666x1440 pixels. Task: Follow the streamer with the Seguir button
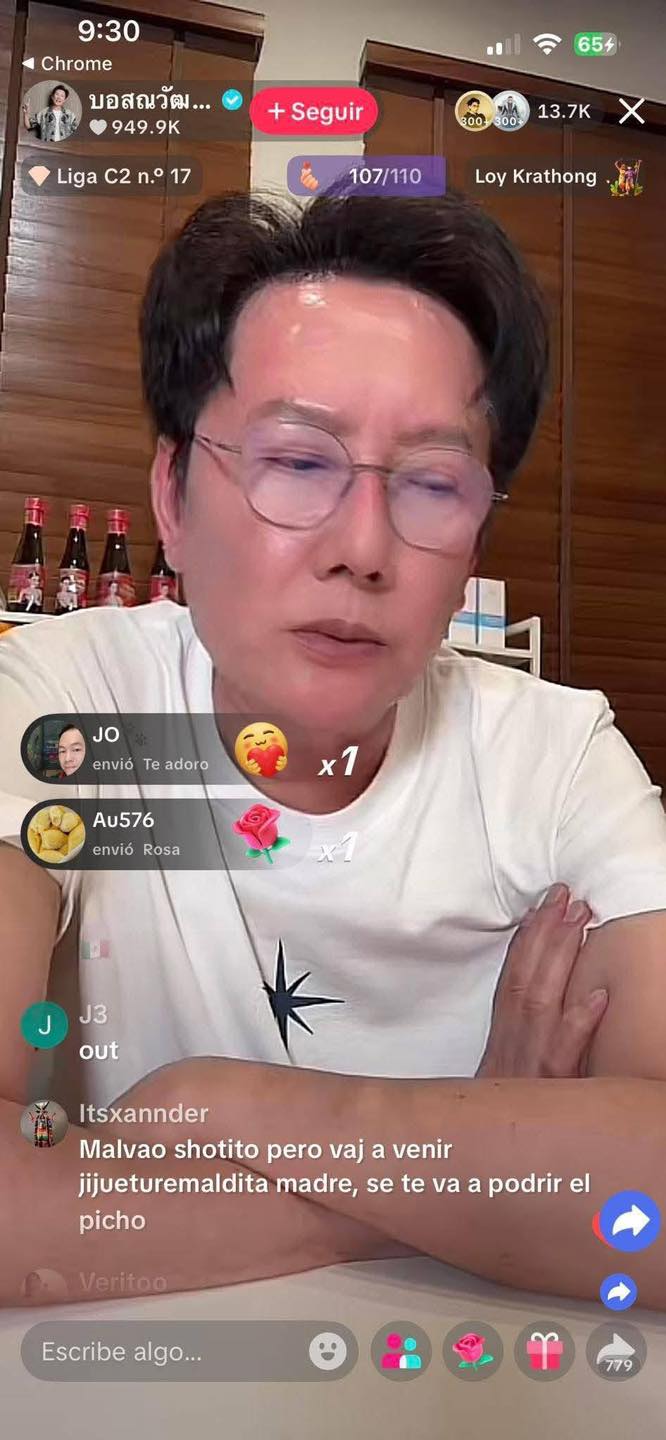click(313, 111)
